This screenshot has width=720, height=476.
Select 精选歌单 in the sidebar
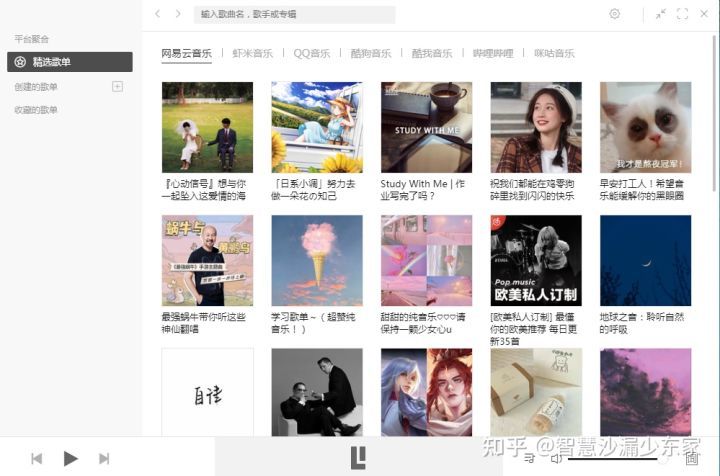coord(69,62)
